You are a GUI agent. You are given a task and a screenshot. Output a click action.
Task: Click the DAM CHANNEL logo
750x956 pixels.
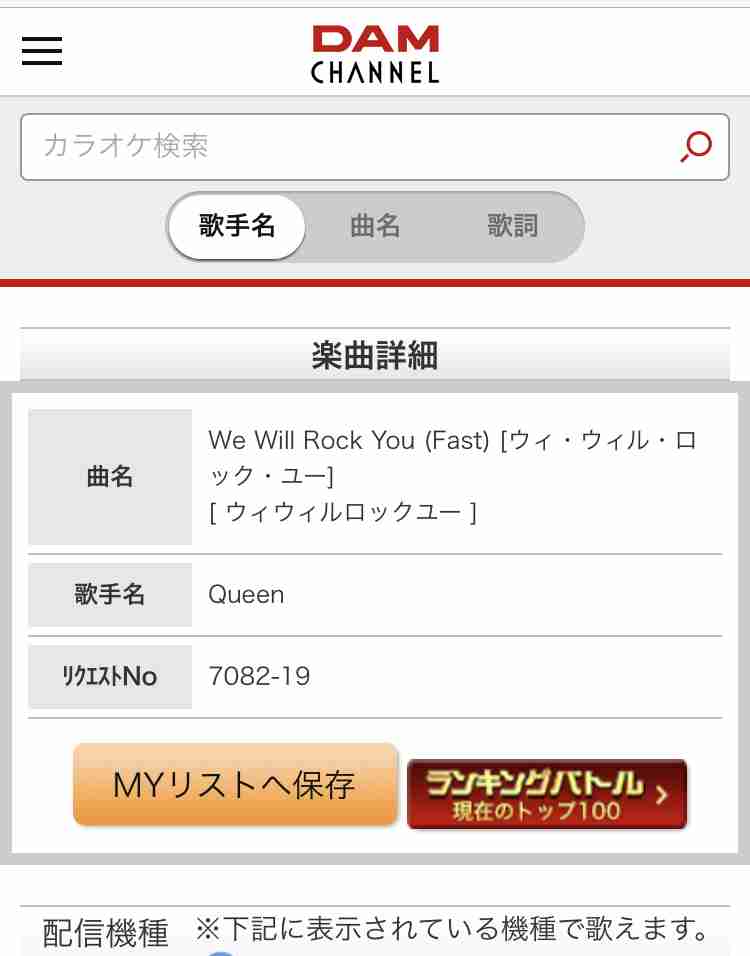coord(374,50)
